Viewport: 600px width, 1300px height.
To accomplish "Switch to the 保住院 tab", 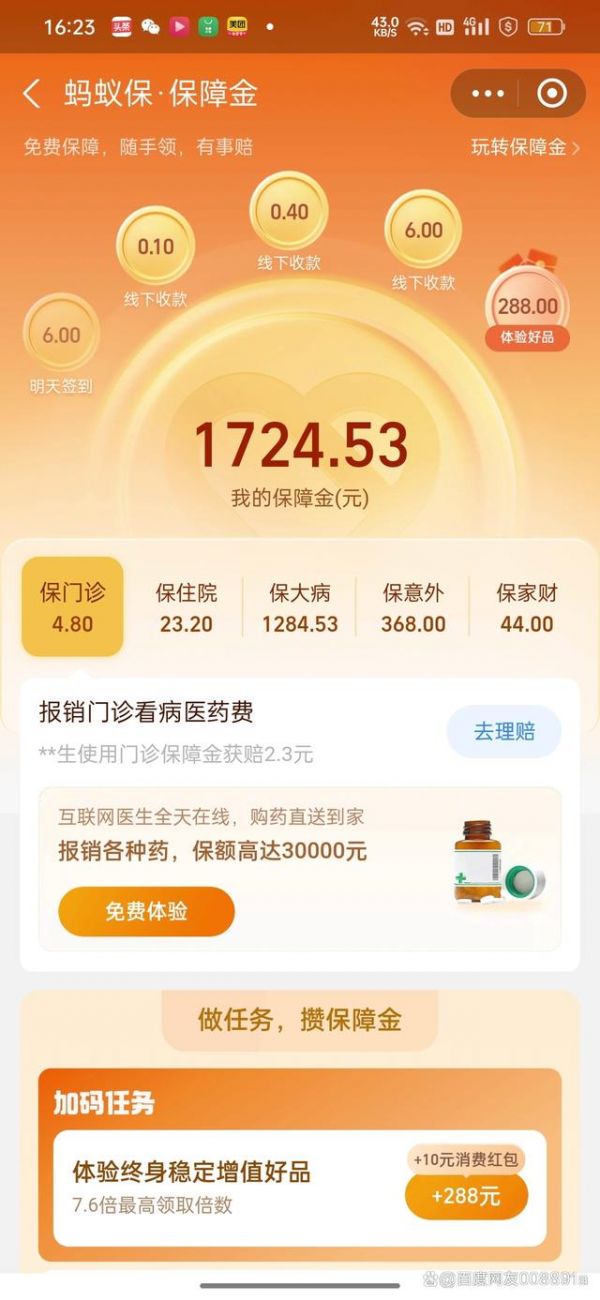I will coord(186,608).
